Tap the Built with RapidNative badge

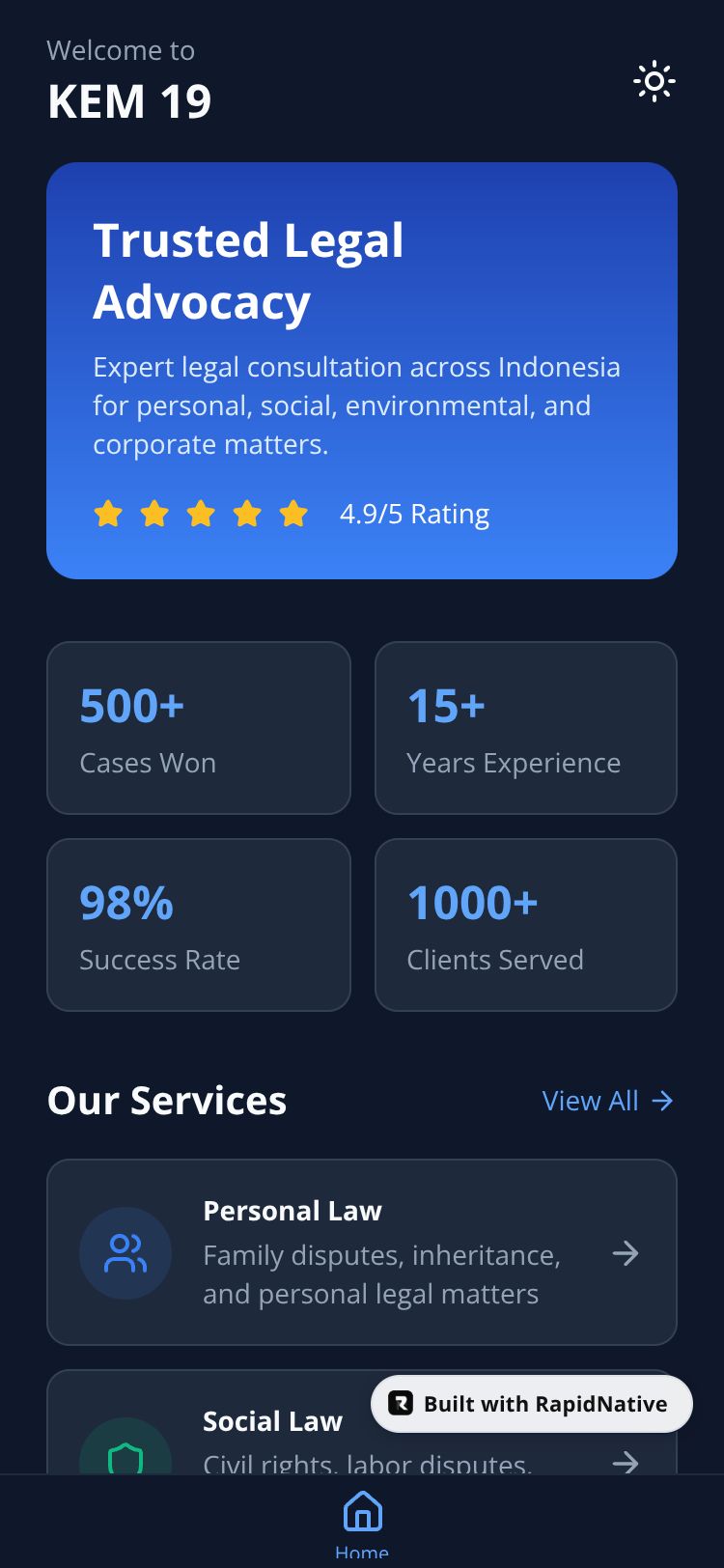pyautogui.click(x=532, y=1404)
